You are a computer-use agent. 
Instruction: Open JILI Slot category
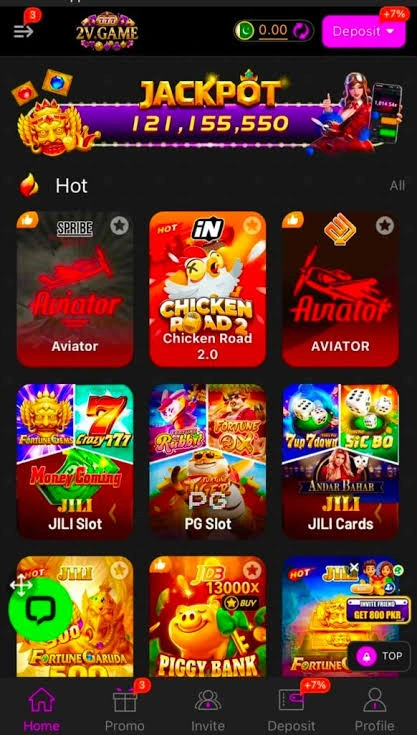click(75, 461)
